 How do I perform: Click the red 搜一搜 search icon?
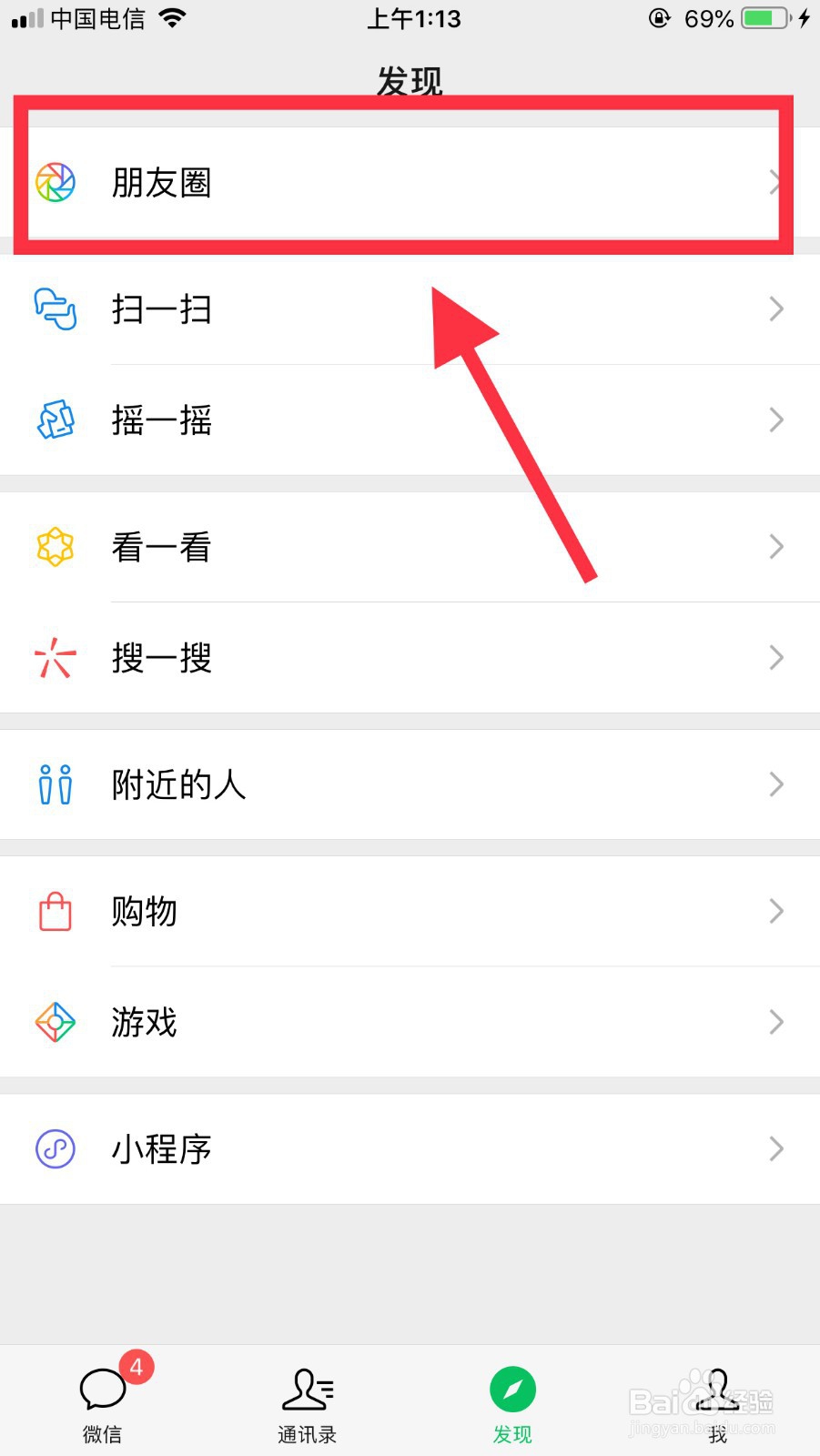[55, 657]
